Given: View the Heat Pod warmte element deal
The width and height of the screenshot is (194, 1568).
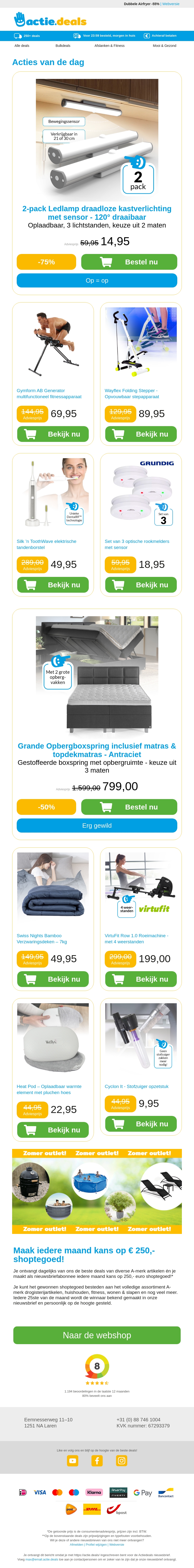Looking at the screenshot, I should click(53, 1130).
